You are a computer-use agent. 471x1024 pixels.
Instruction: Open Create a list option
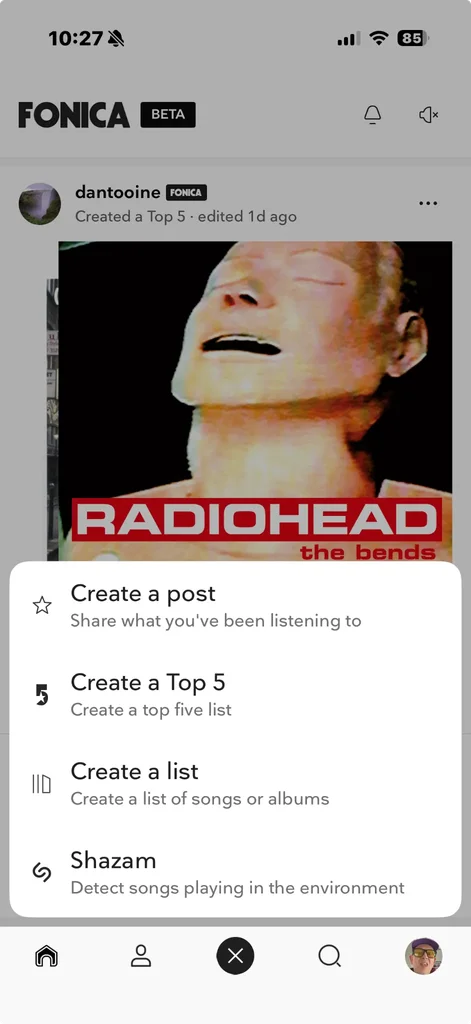235,784
